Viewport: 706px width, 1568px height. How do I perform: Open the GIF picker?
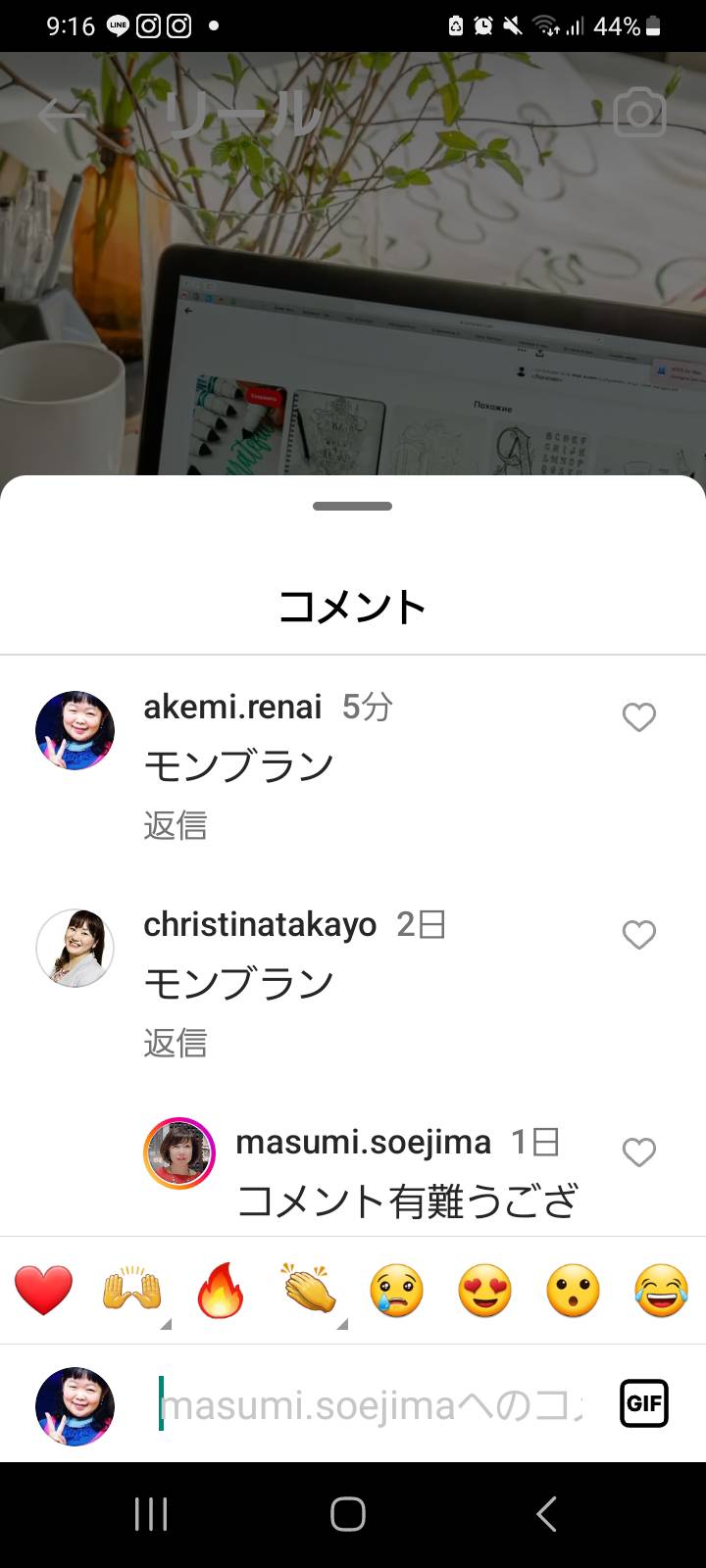tap(644, 1403)
